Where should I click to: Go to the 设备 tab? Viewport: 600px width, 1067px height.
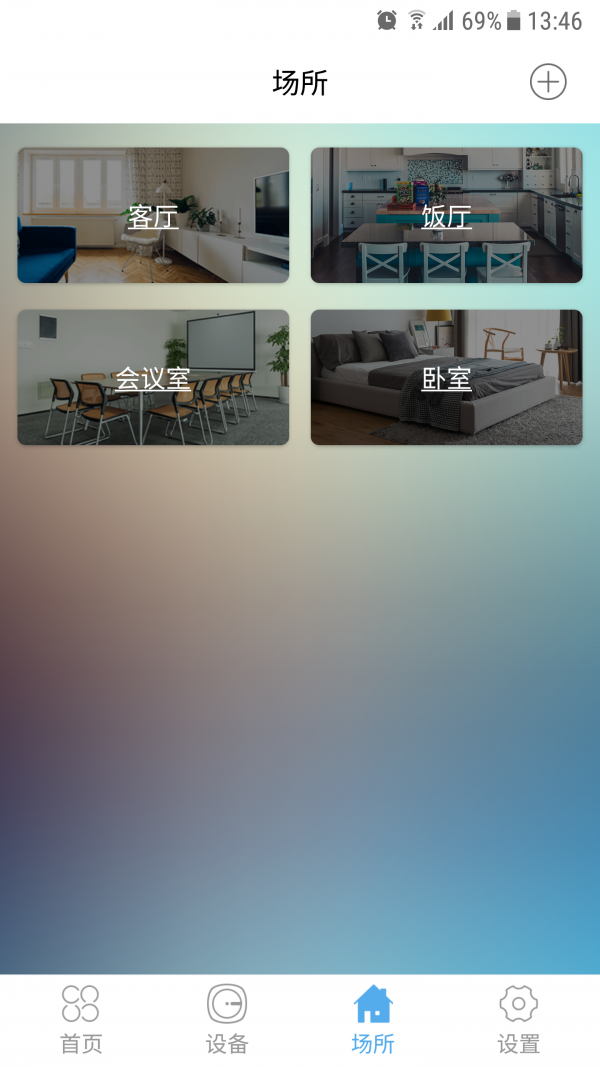tap(227, 1019)
